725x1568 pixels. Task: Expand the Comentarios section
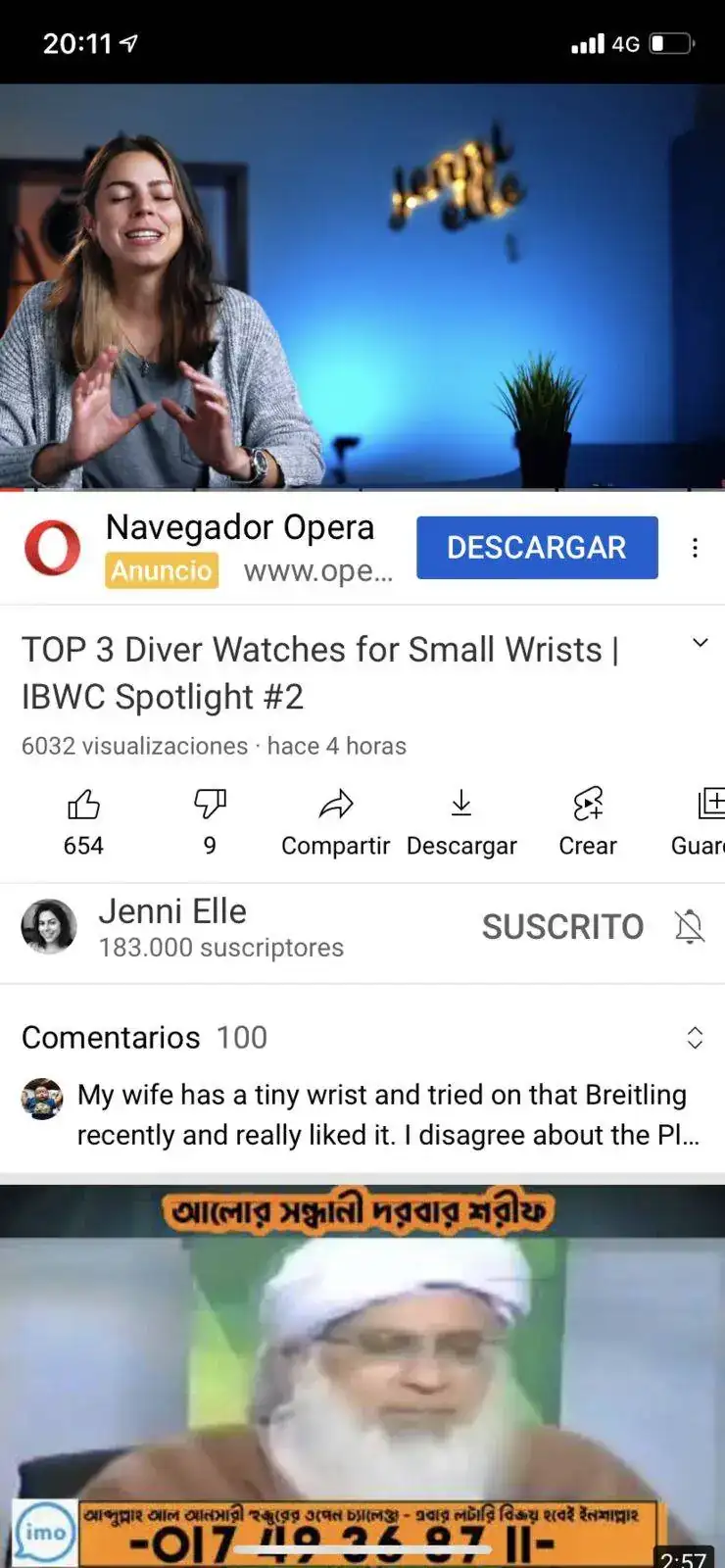pyautogui.click(x=695, y=1038)
